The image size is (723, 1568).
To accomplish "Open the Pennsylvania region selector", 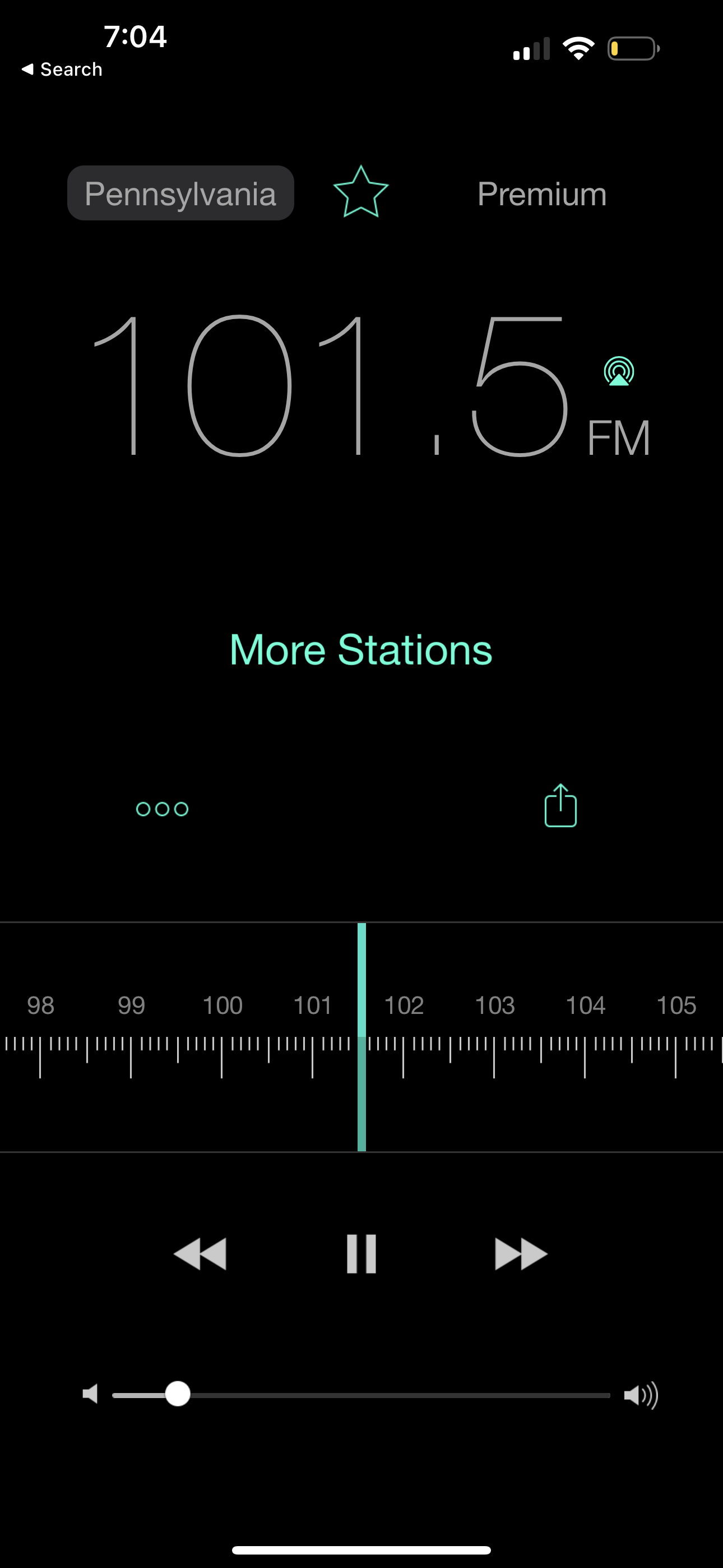I will coord(180,193).
